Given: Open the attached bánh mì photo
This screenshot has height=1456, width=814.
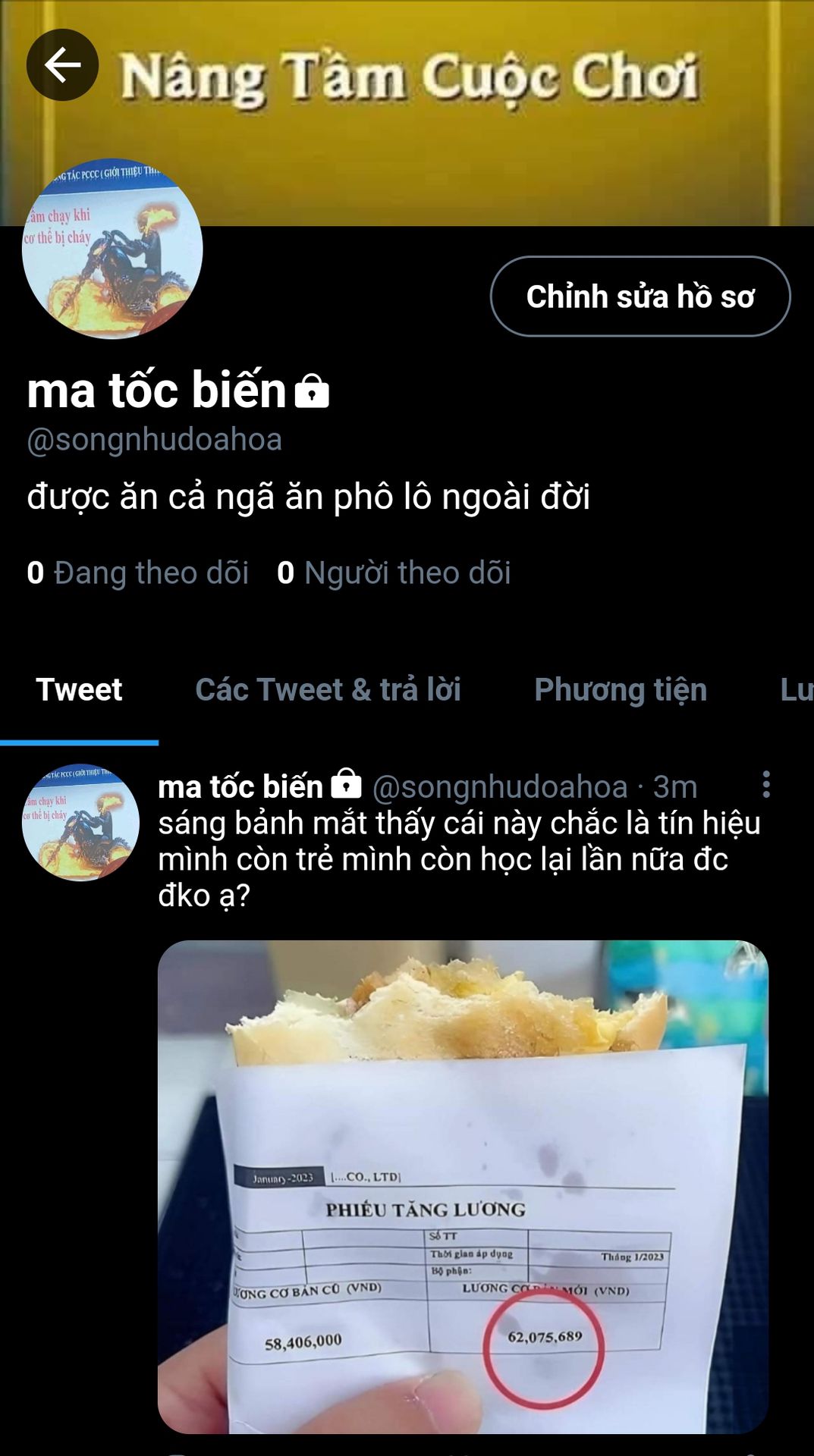Looking at the screenshot, I should pyautogui.click(x=463, y=1186).
